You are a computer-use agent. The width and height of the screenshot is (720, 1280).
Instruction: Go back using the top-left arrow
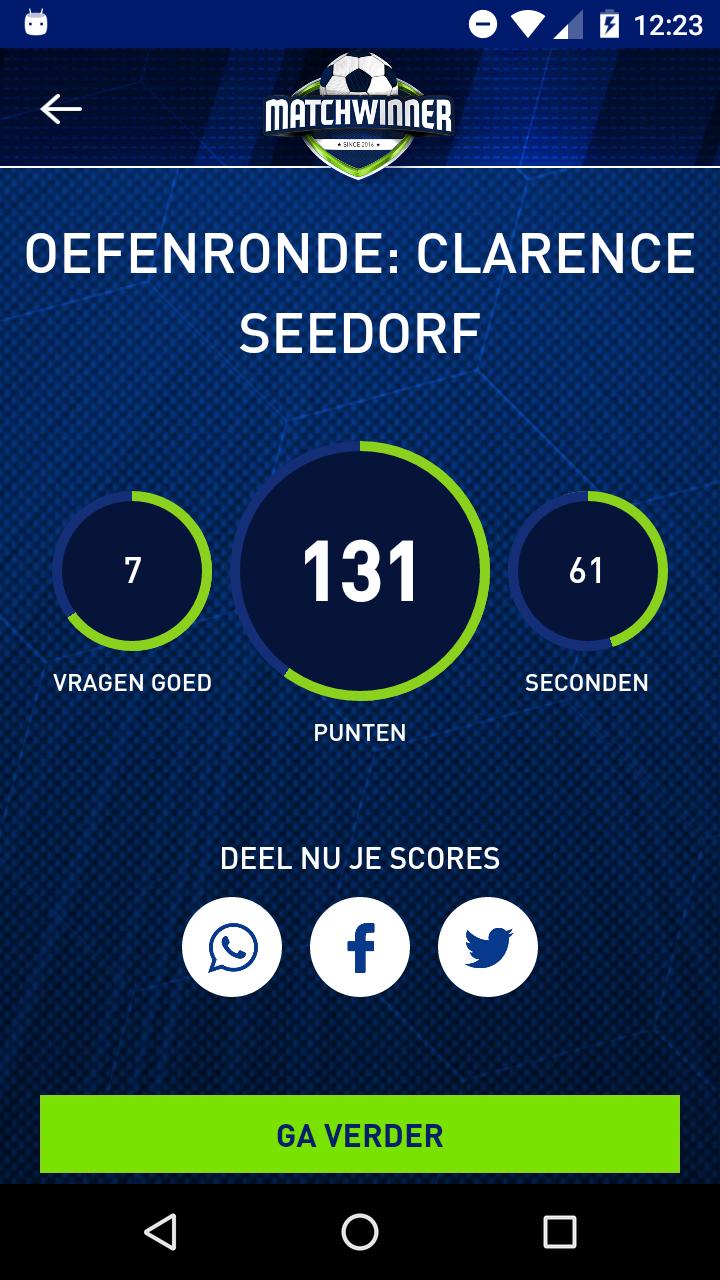[61, 109]
